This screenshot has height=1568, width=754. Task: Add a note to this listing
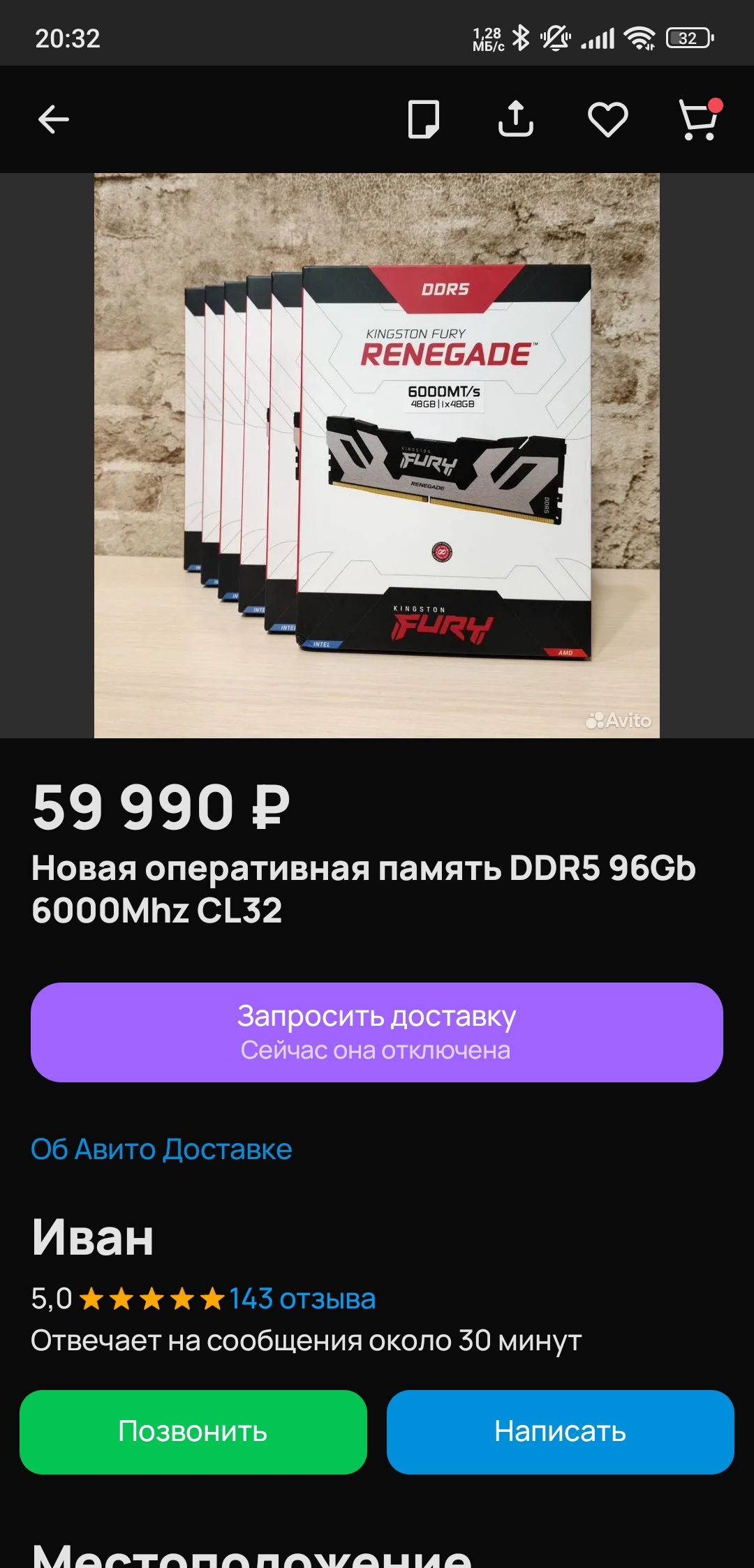[x=423, y=119]
